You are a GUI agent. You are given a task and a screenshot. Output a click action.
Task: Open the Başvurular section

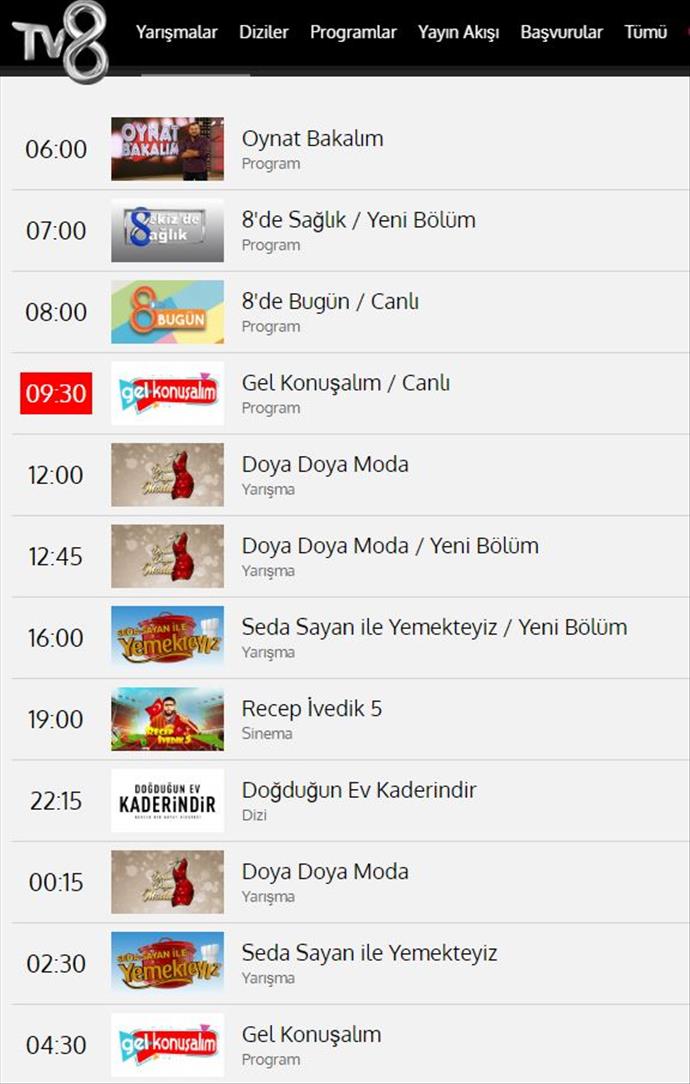coord(561,32)
